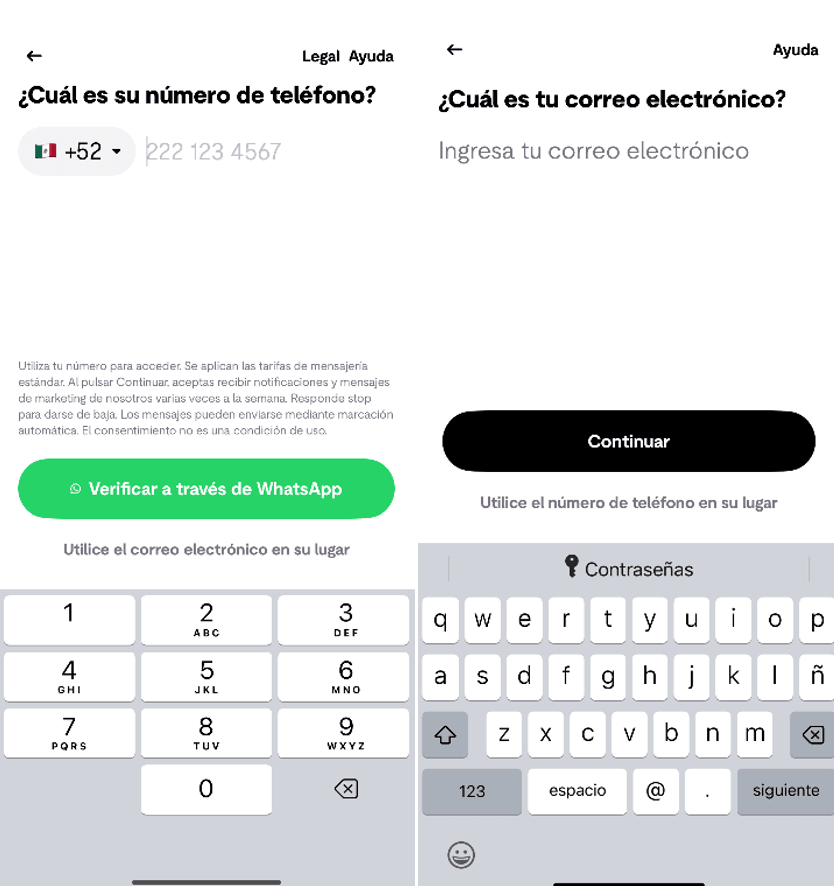The height and width of the screenshot is (886, 834).
Task: Use phone number instead of email
Action: 628,502
